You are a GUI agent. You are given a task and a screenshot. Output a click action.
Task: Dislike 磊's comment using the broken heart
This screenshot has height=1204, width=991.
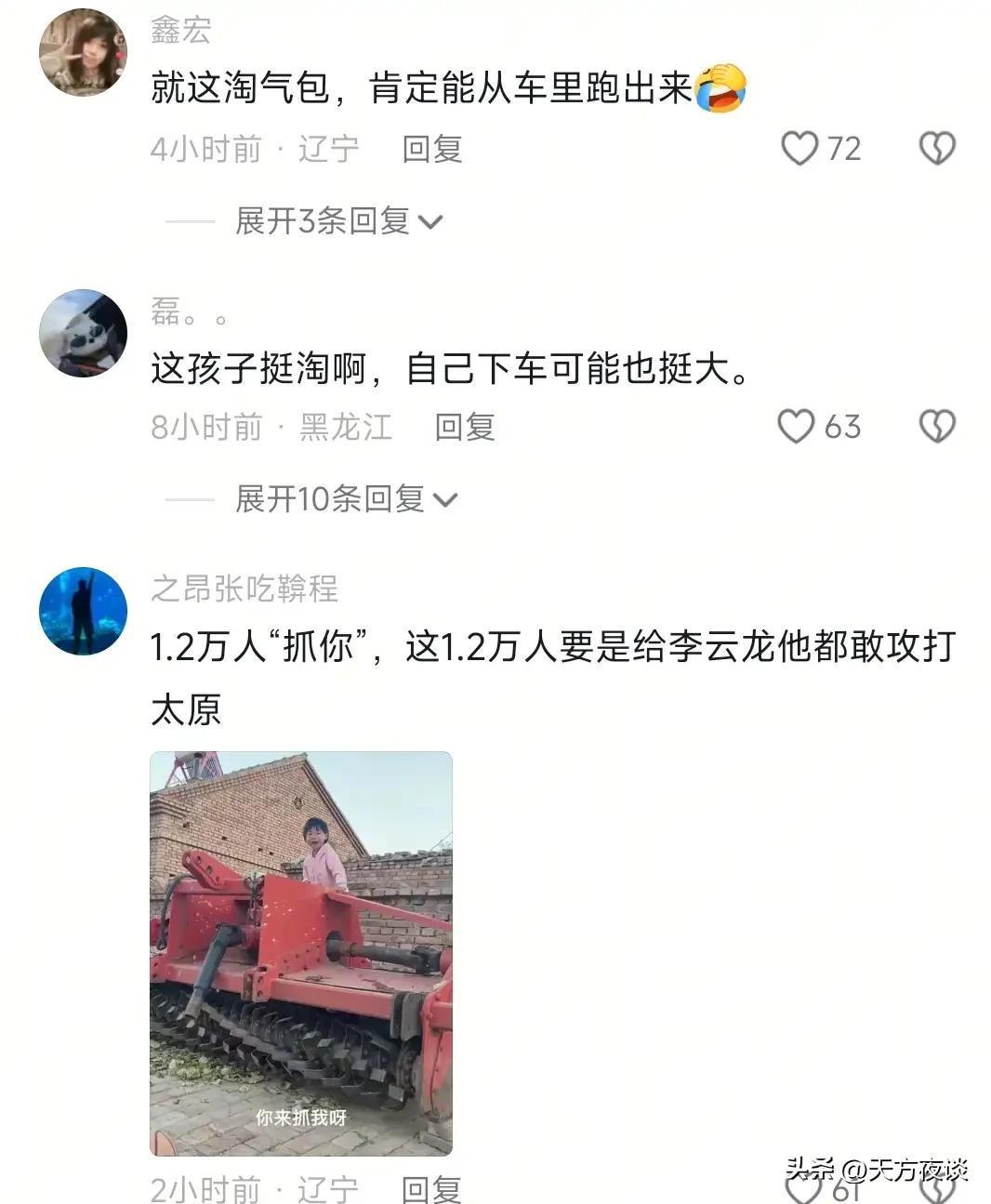[x=937, y=427]
